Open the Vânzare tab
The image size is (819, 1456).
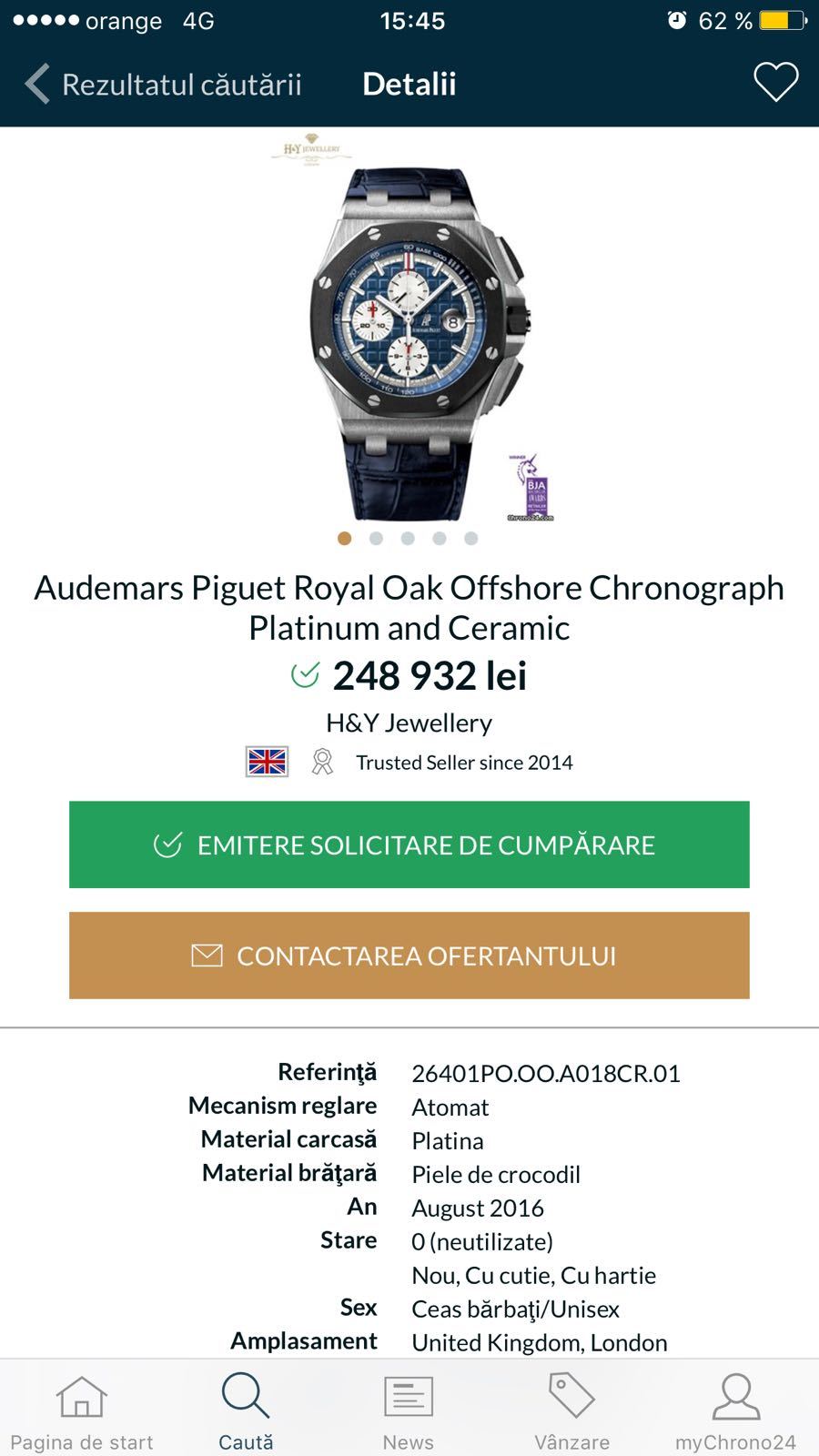(571, 1410)
